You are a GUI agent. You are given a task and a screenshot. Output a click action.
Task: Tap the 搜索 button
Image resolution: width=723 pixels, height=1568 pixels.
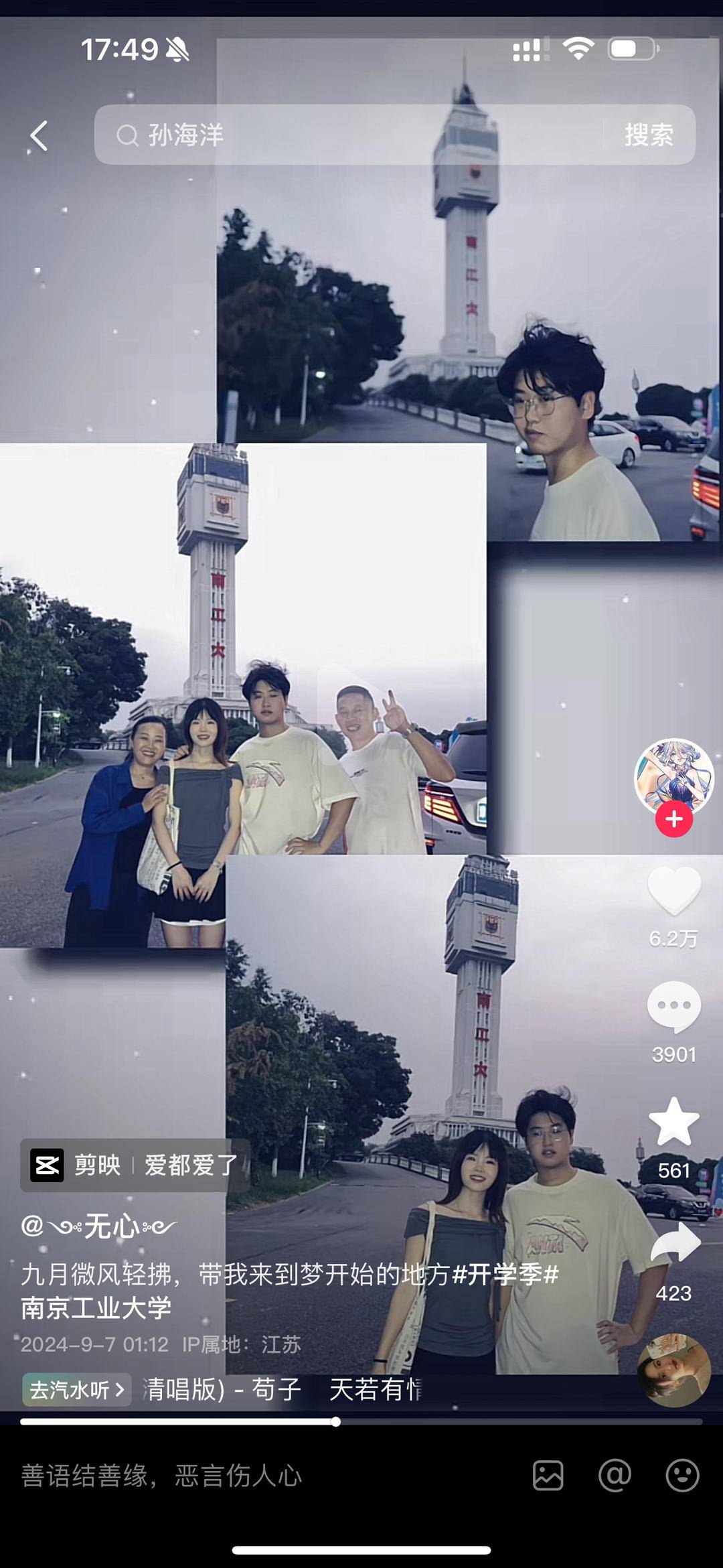649,135
